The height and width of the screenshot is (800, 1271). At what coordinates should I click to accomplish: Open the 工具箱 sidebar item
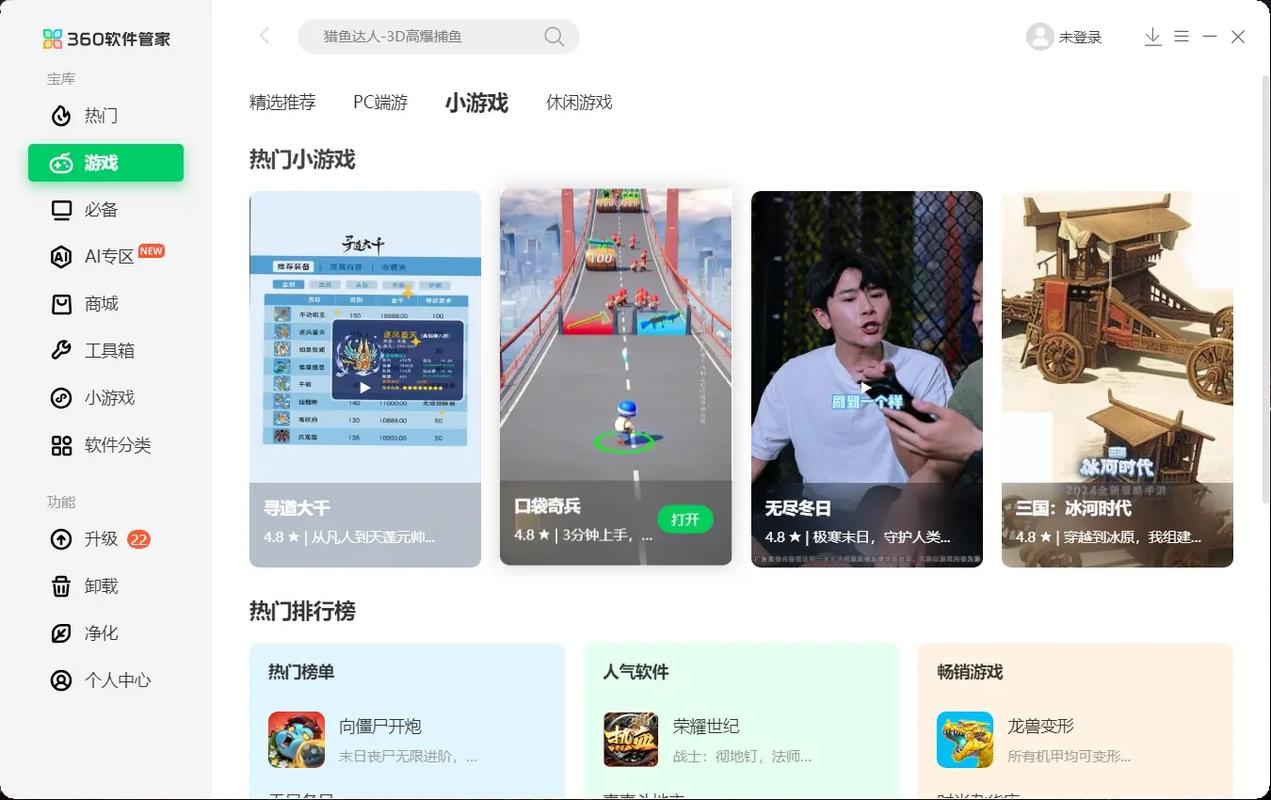pos(108,351)
